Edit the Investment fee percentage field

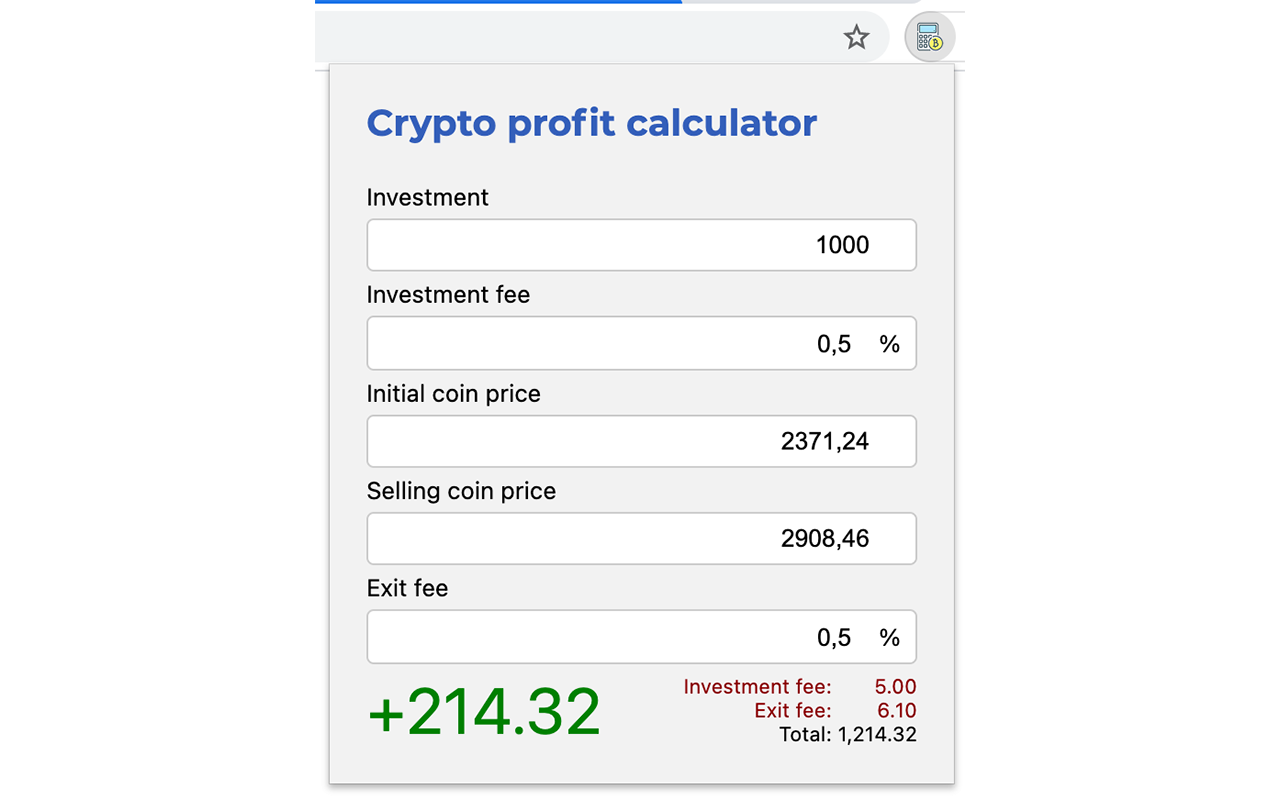point(641,344)
